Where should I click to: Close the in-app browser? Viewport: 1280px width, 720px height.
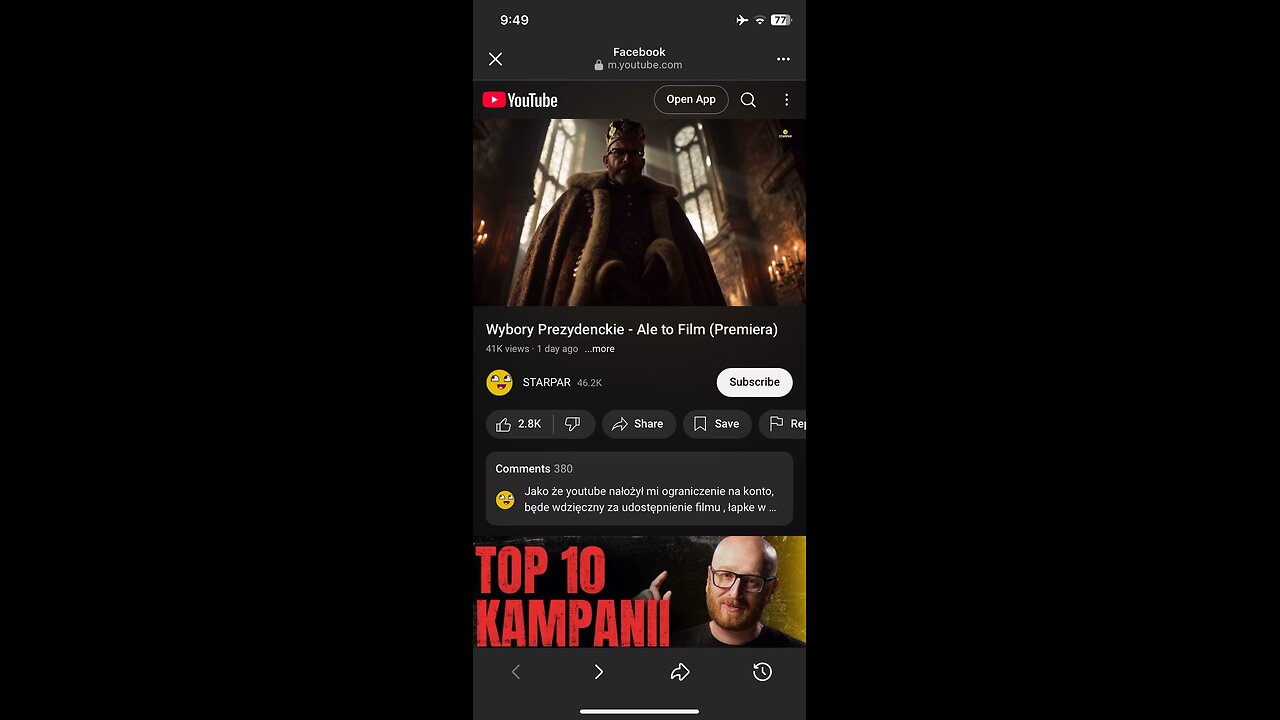[495, 59]
